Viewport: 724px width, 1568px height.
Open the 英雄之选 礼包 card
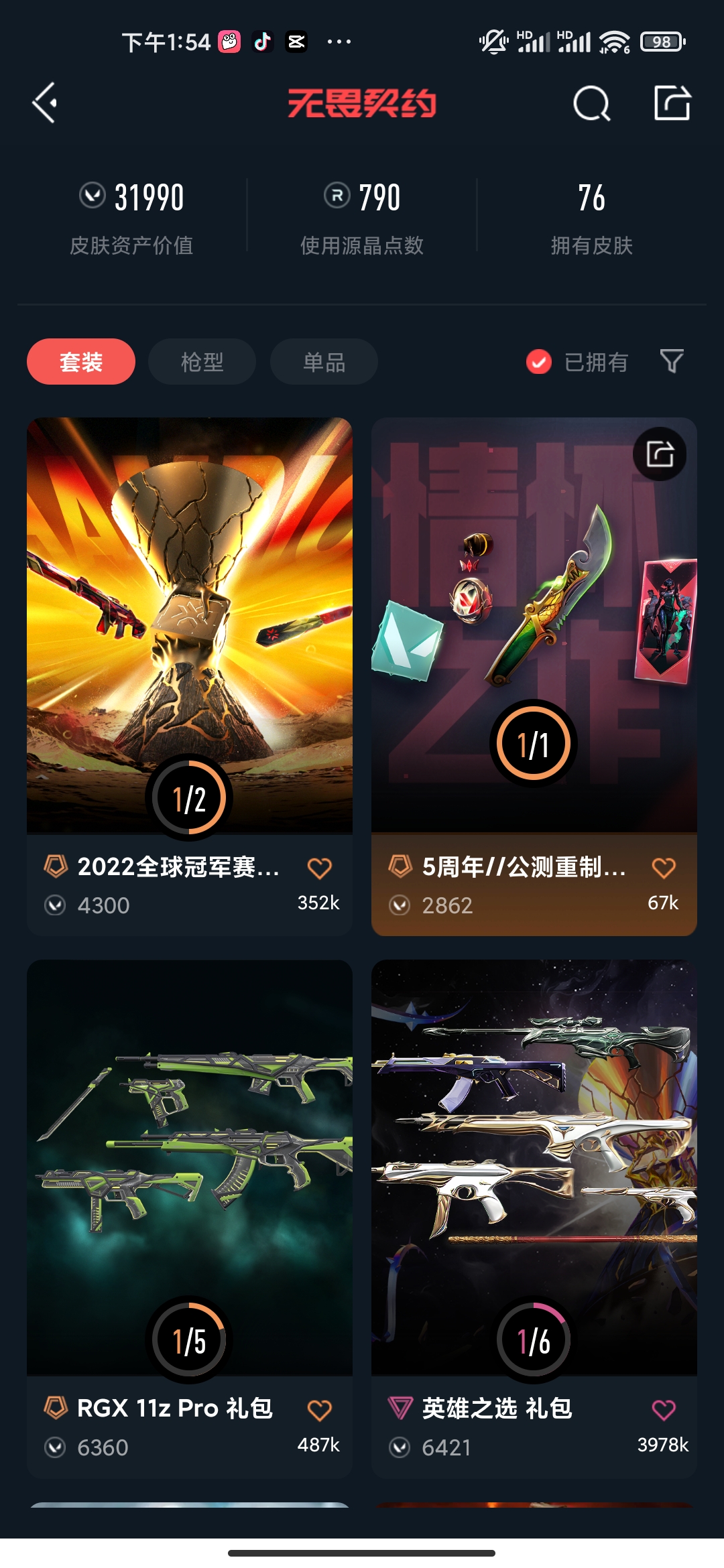tap(534, 1219)
